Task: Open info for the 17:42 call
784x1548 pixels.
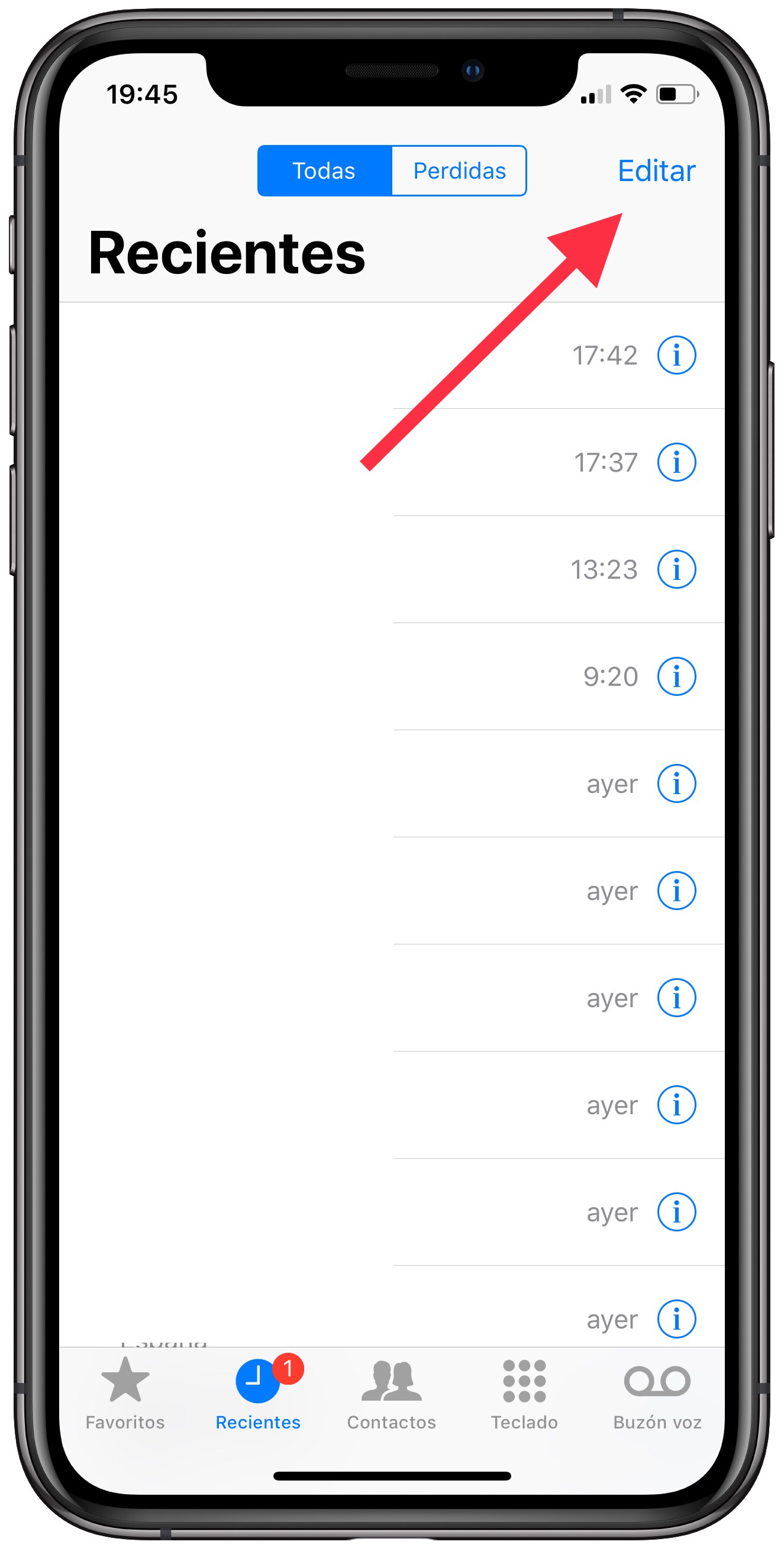Action: (x=676, y=355)
